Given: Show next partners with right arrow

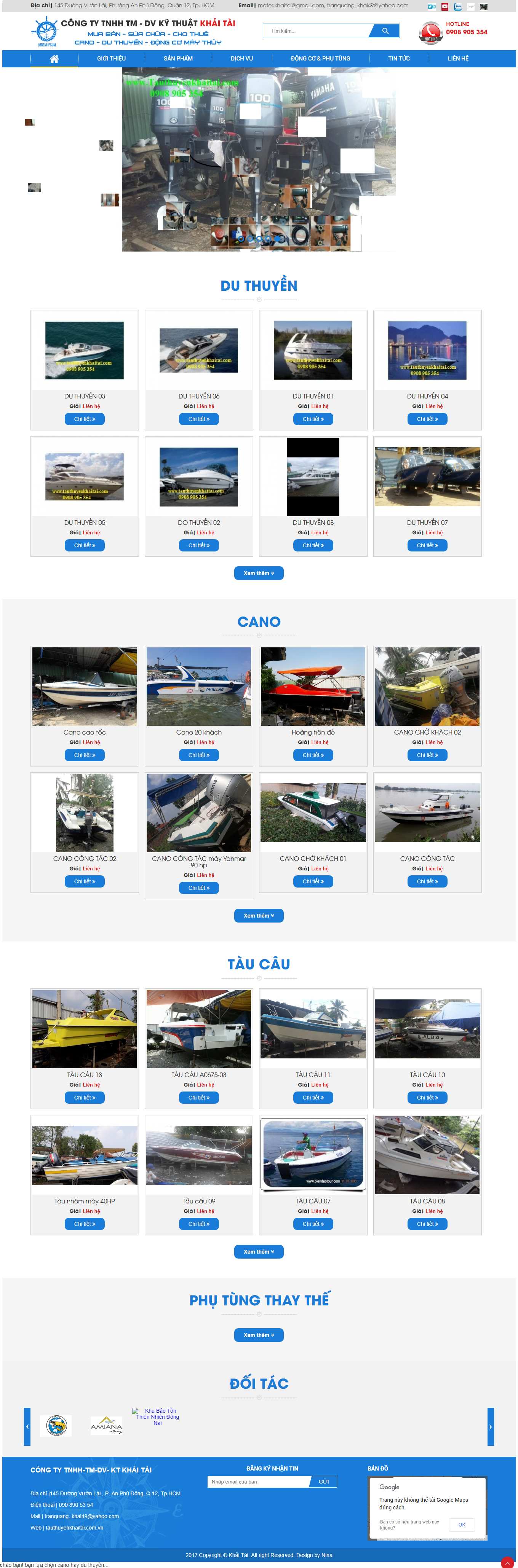Looking at the screenshot, I should tap(490, 1426).
